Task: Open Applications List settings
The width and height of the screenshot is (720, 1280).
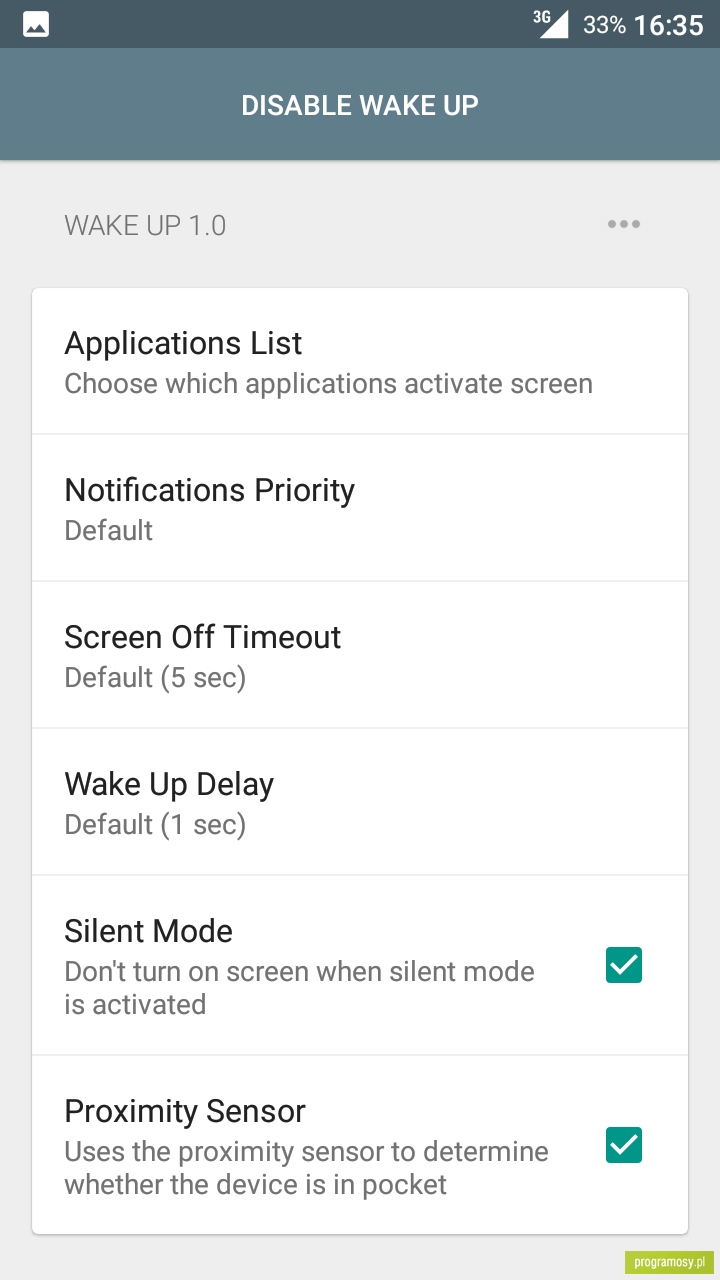Action: (x=360, y=361)
